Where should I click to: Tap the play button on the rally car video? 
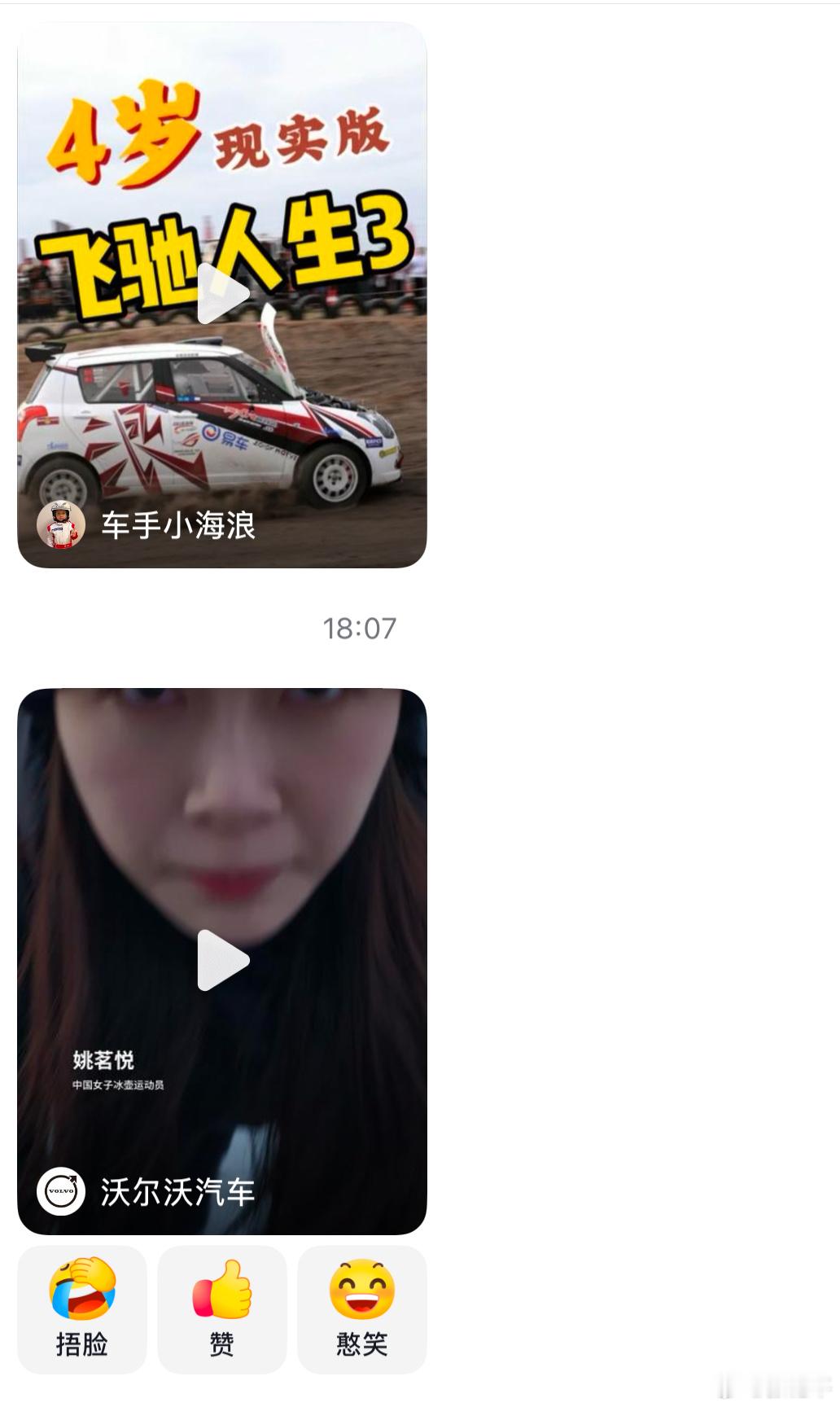click(220, 293)
